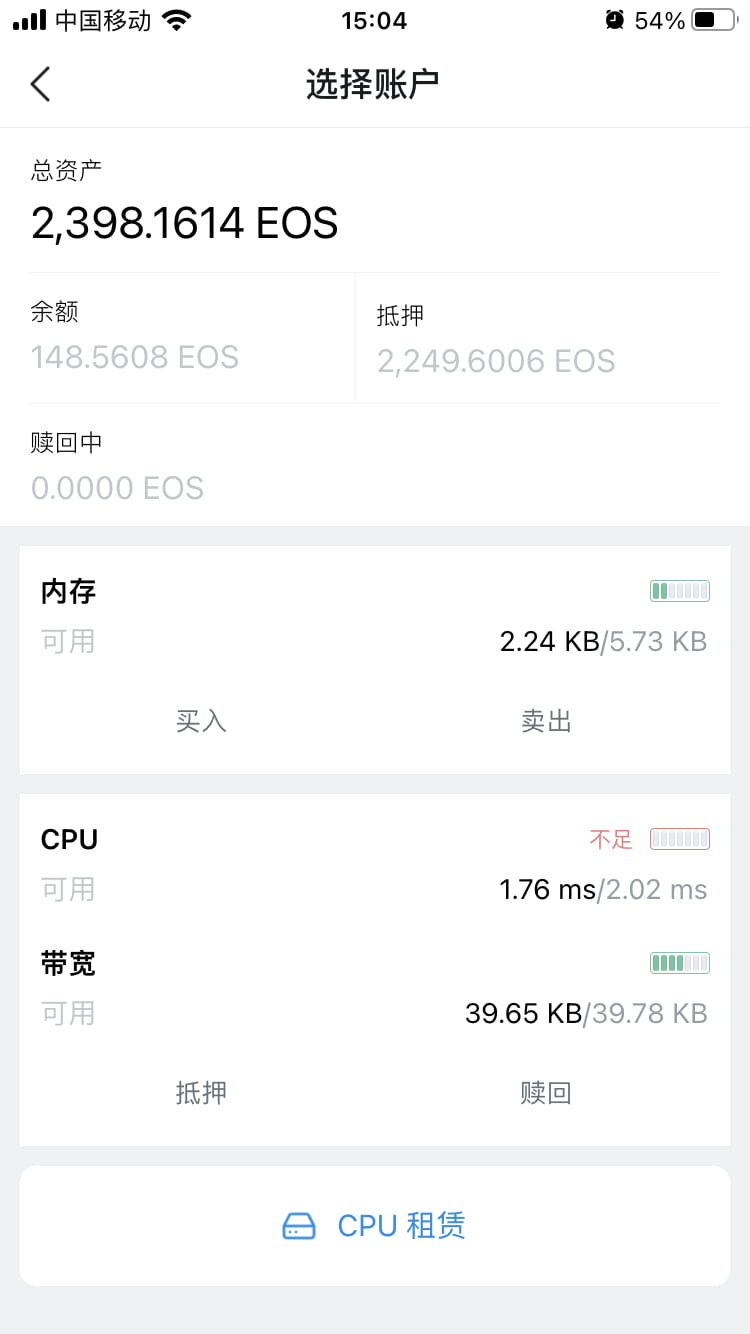The height and width of the screenshot is (1334, 750).
Task: Tap the back arrow at top left
Action: [40, 84]
